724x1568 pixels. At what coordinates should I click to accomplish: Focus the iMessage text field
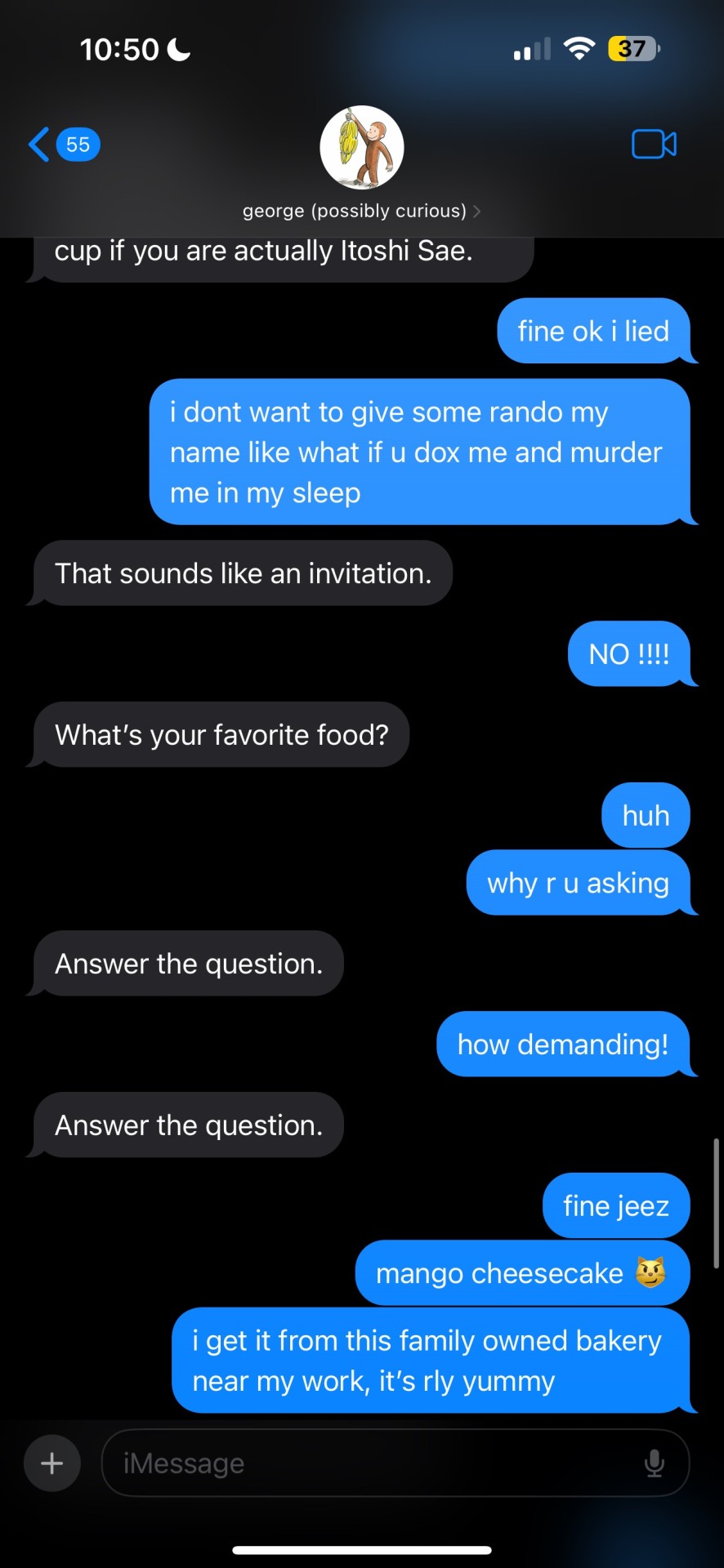368,1463
